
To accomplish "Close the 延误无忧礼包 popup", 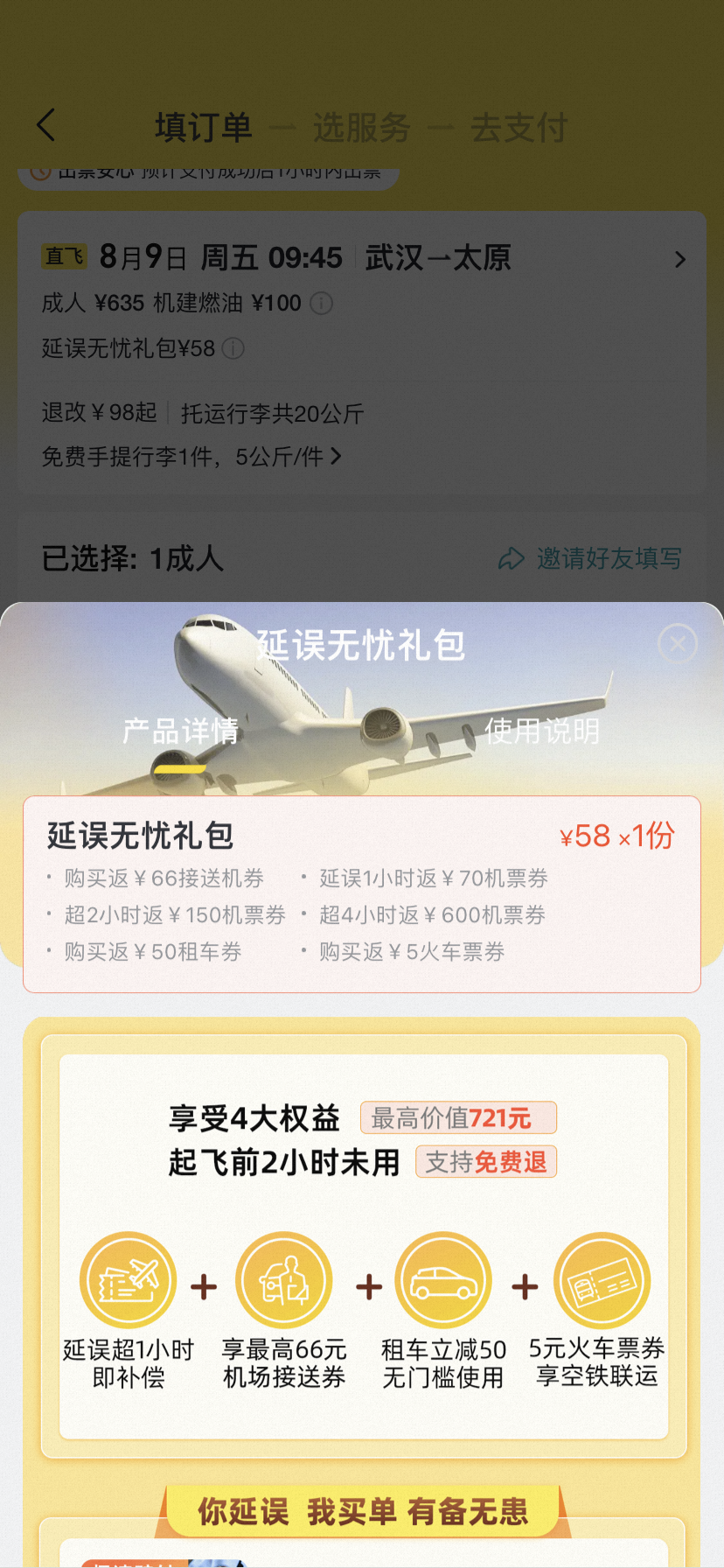I will point(677,644).
